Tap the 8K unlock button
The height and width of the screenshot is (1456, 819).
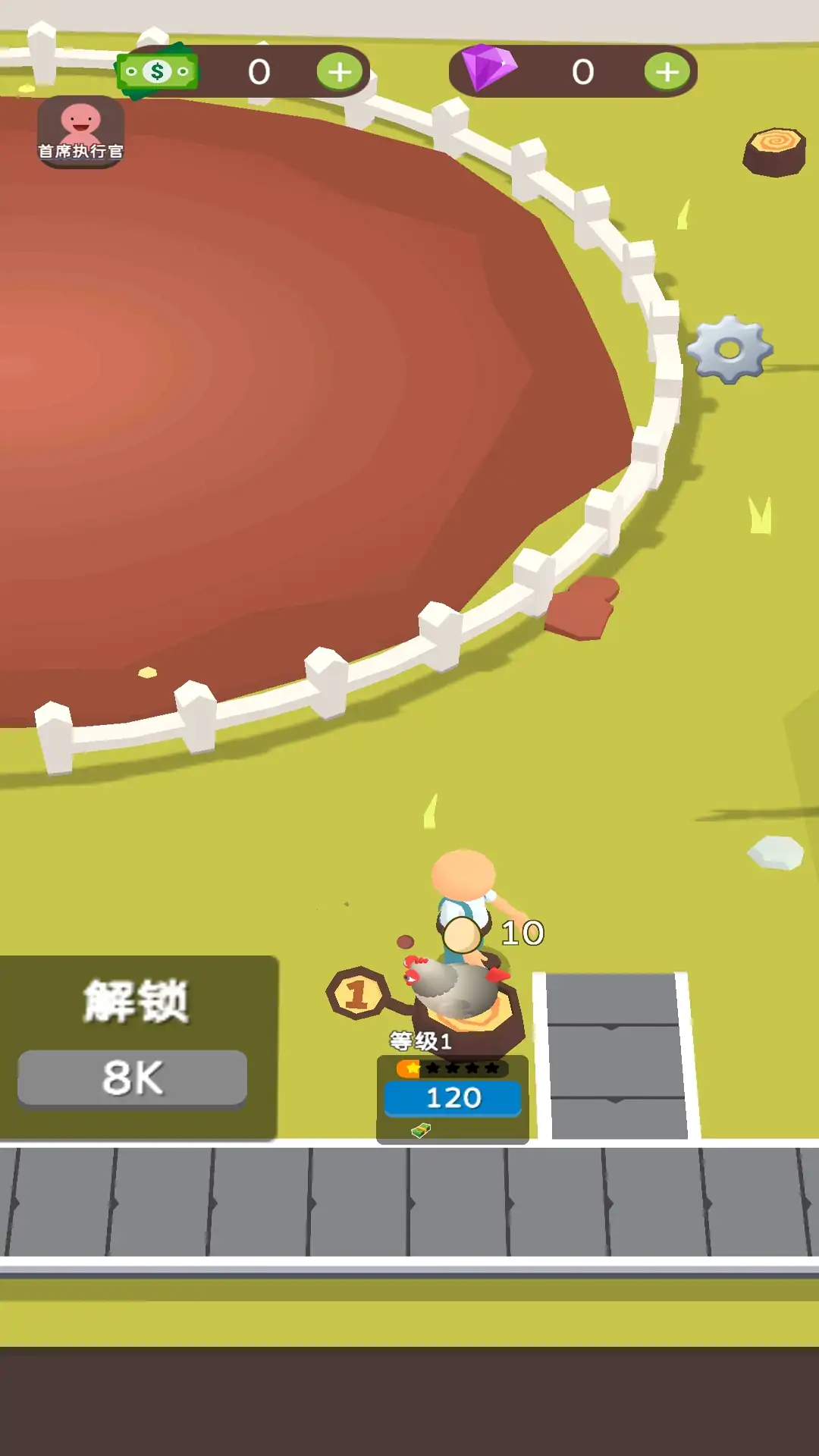click(133, 1077)
